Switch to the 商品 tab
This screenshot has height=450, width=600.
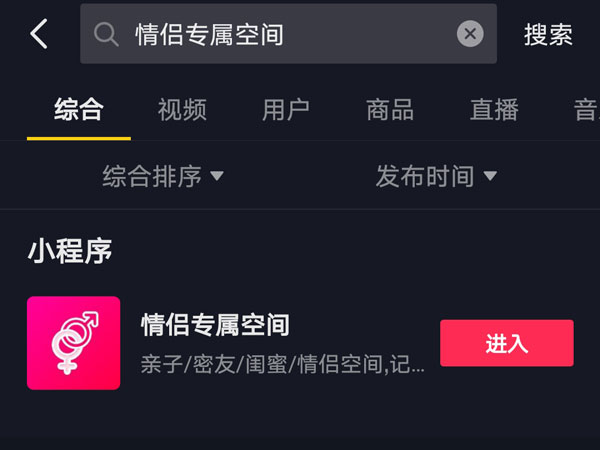390,110
